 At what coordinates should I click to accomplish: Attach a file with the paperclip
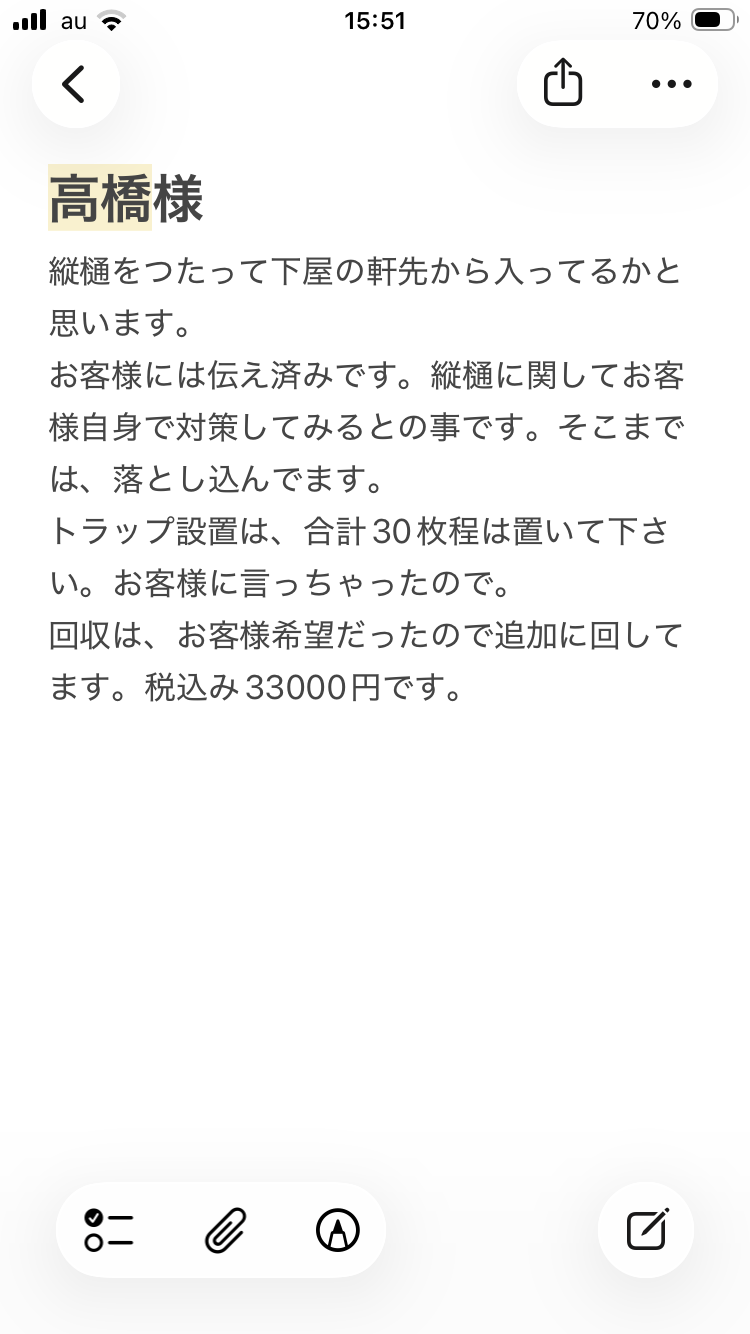(x=225, y=1230)
